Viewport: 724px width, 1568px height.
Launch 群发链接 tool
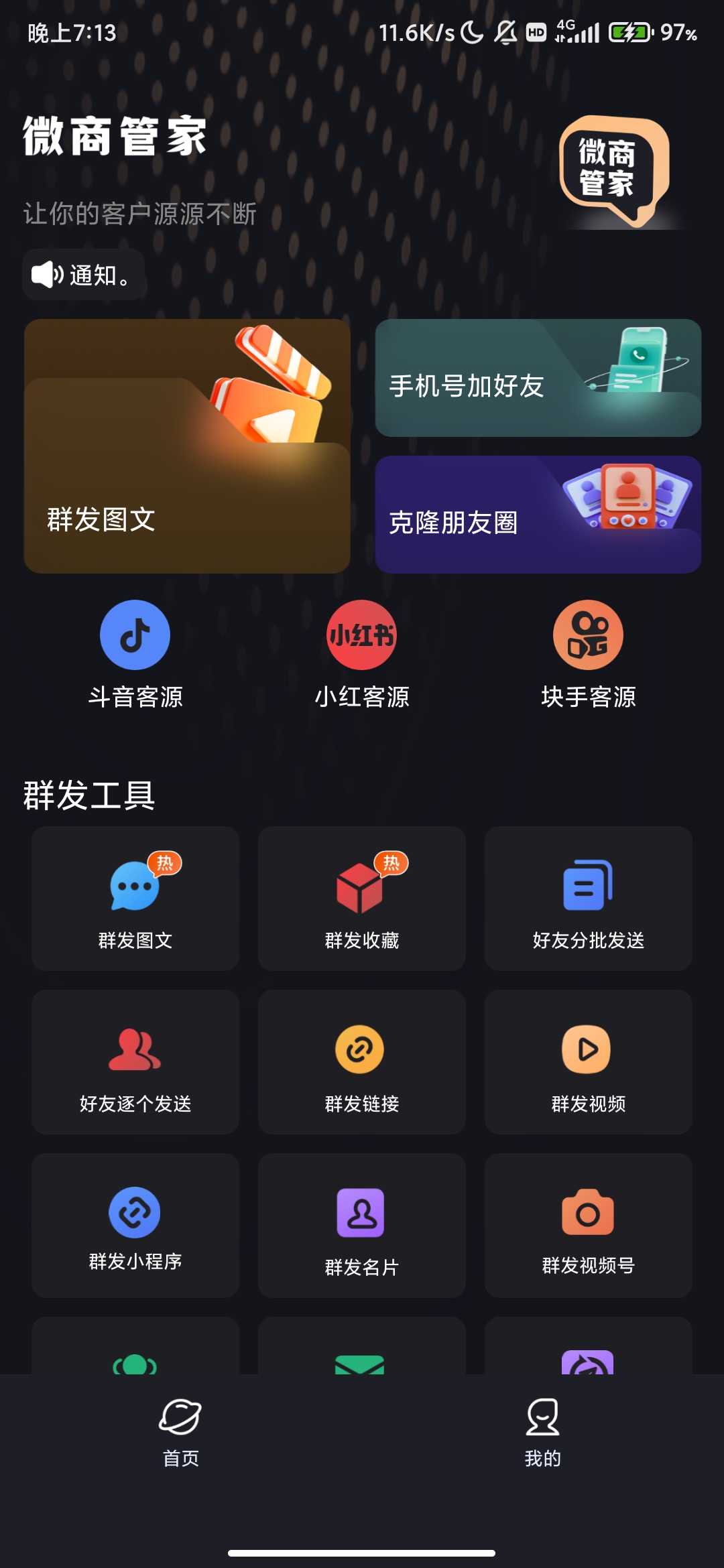361,1062
